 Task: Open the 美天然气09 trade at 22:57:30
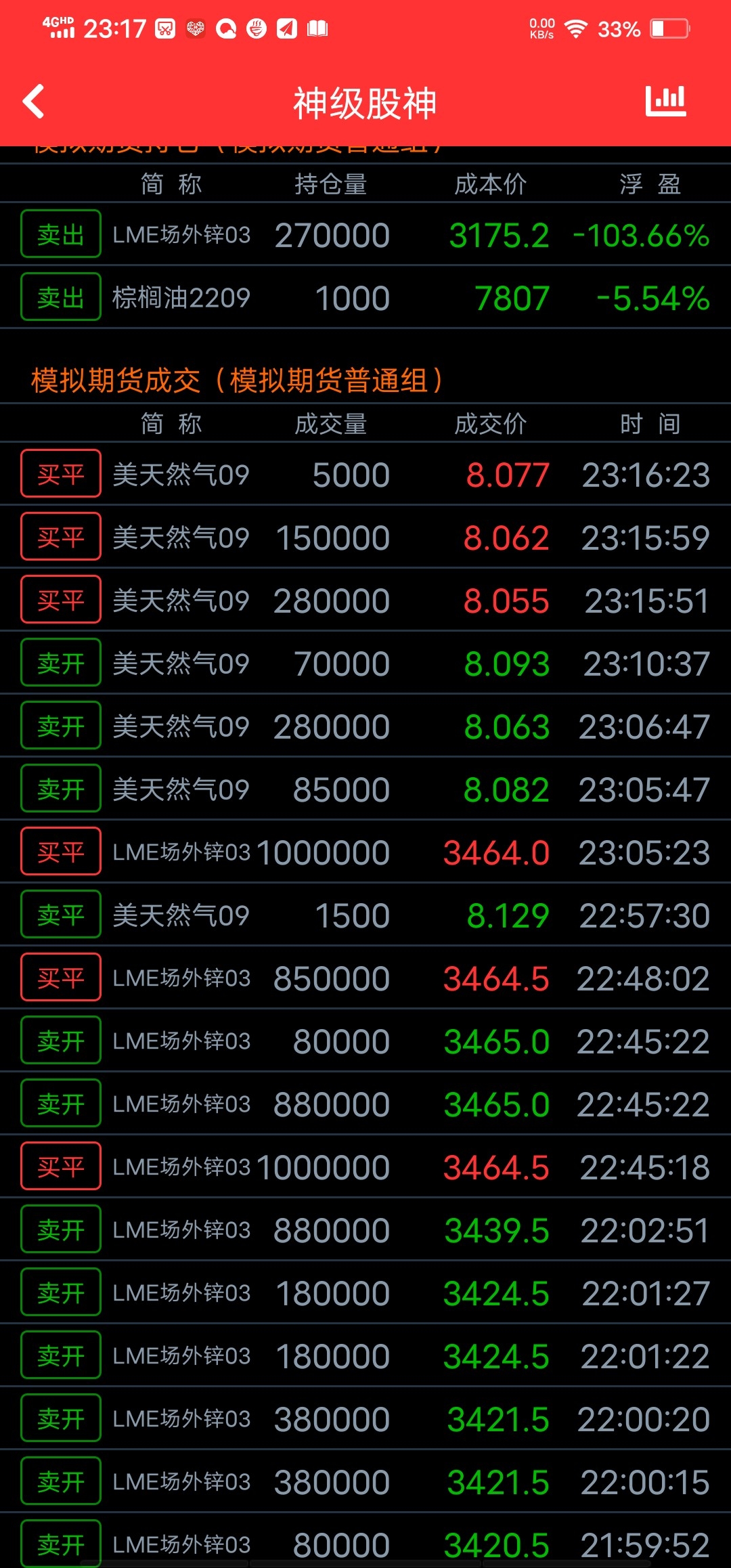tap(365, 915)
